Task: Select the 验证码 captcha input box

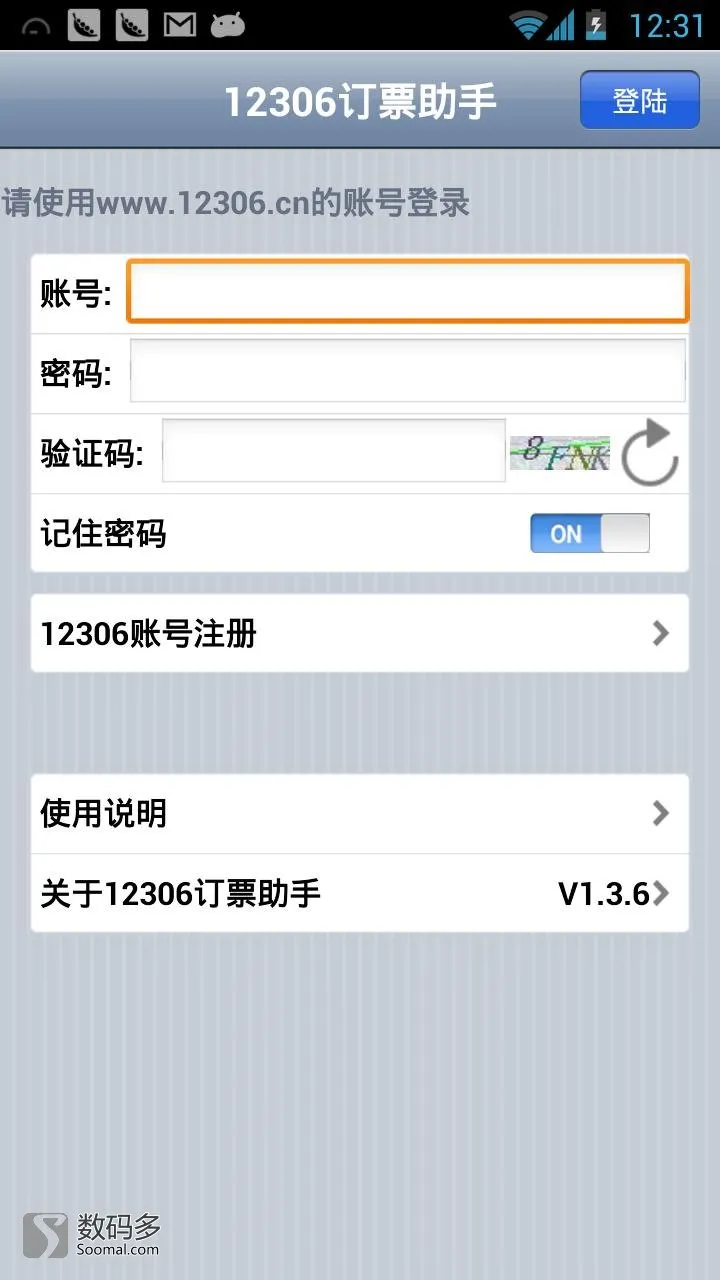Action: click(x=334, y=451)
